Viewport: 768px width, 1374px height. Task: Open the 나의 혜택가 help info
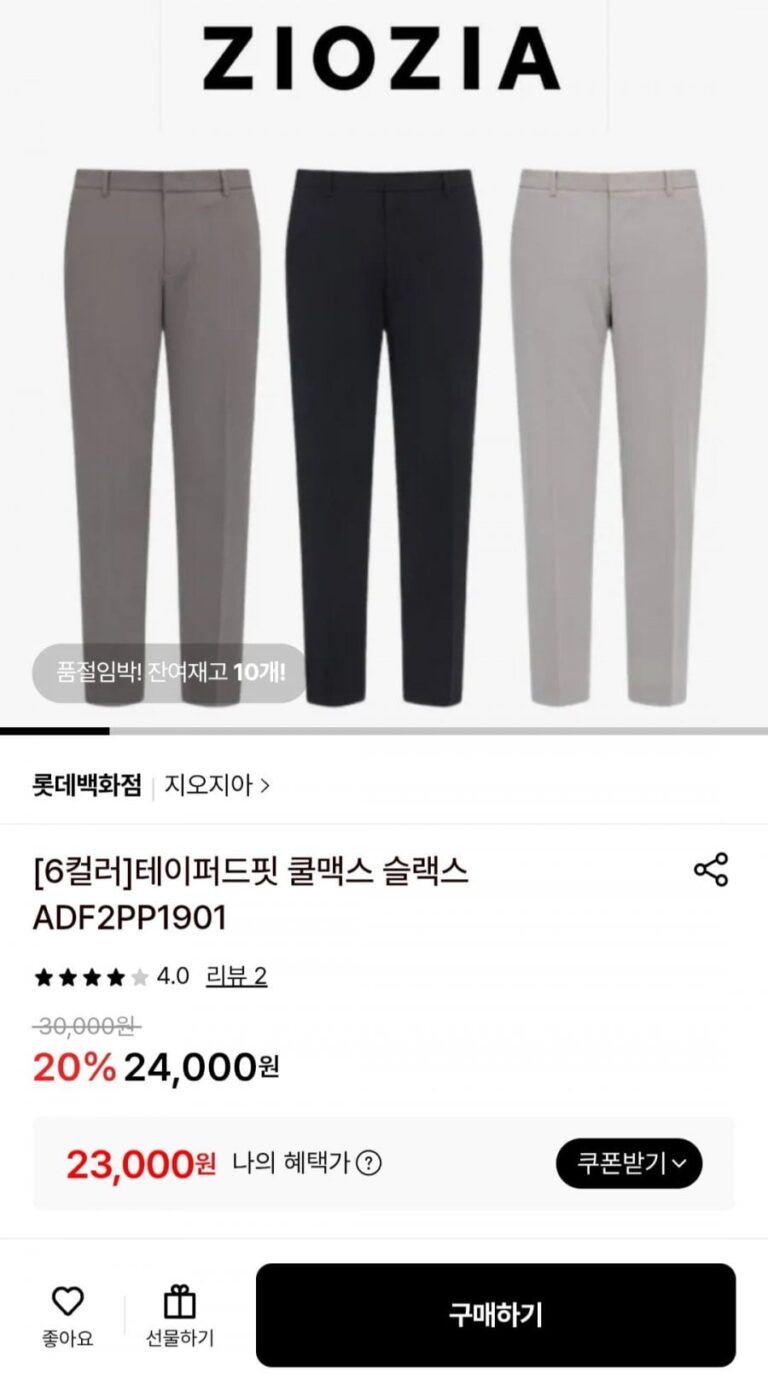pyautogui.click(x=369, y=1163)
